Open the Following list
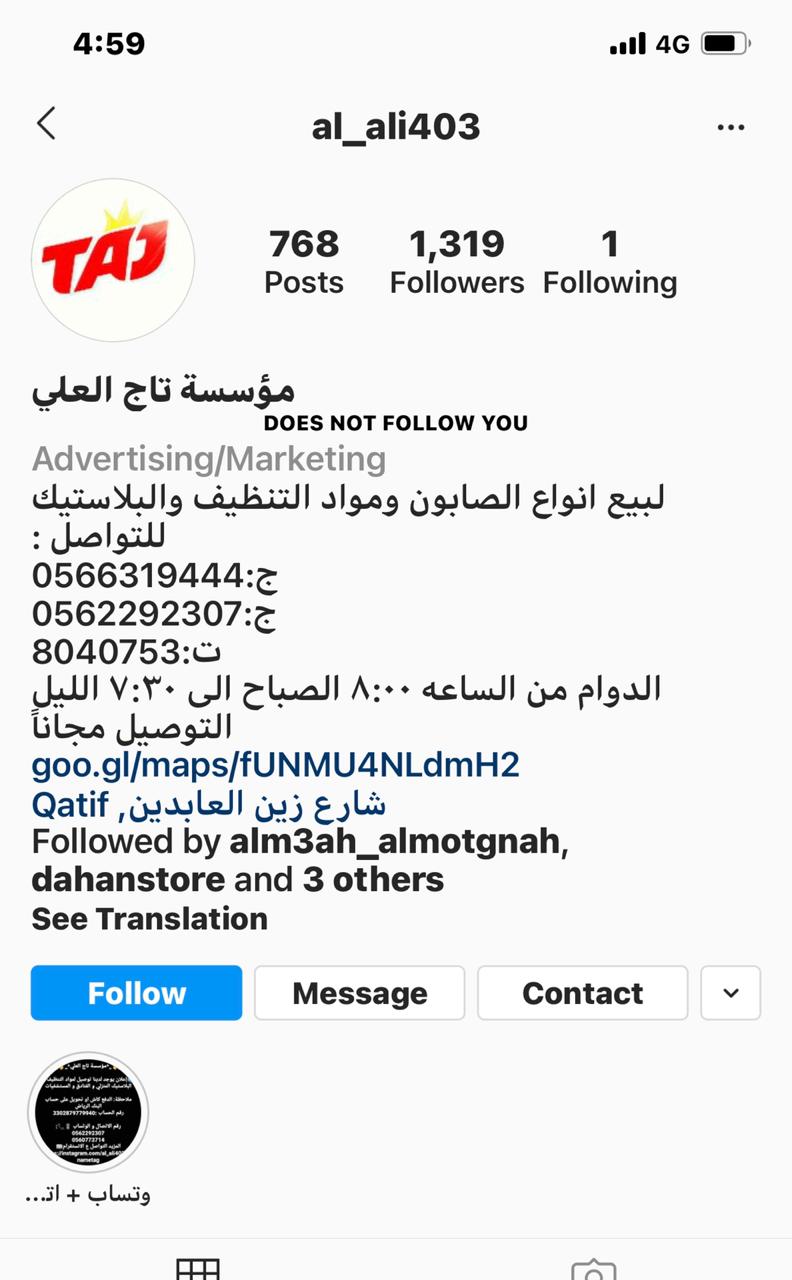This screenshot has width=792, height=1280. [610, 262]
